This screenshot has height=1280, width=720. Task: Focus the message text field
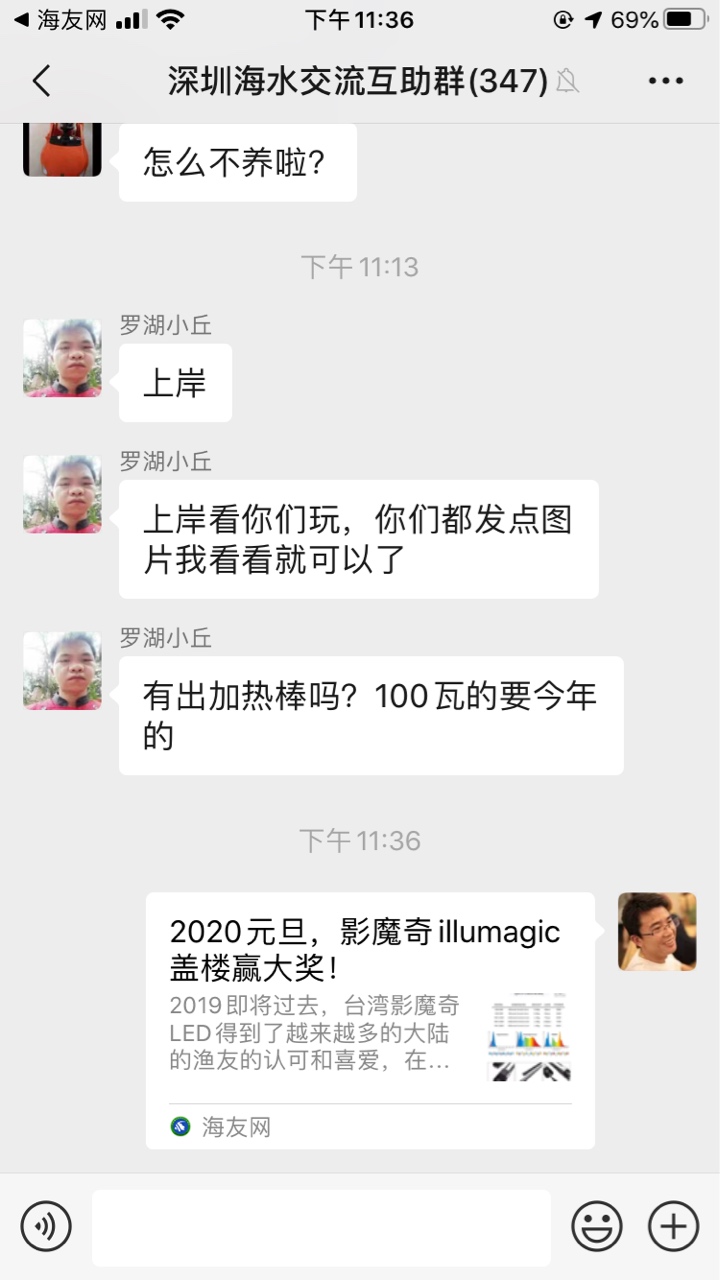coord(321,1227)
